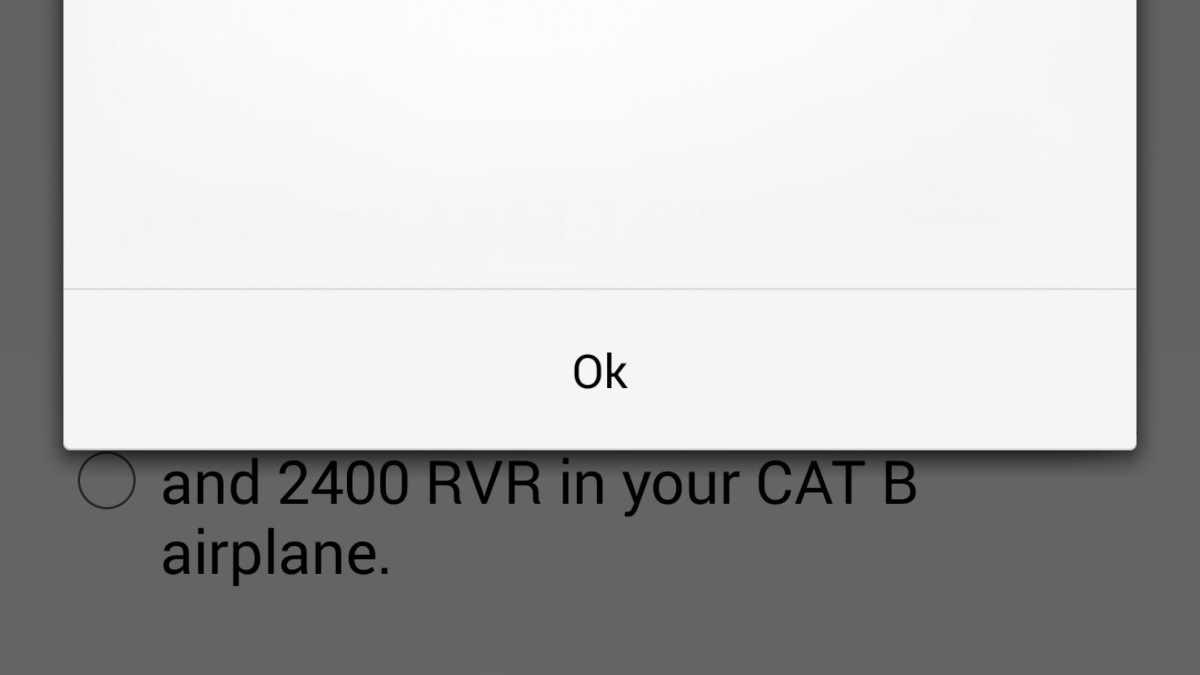Dismiss the dialog with Ok
Image resolution: width=1200 pixels, height=675 pixels.
(600, 371)
